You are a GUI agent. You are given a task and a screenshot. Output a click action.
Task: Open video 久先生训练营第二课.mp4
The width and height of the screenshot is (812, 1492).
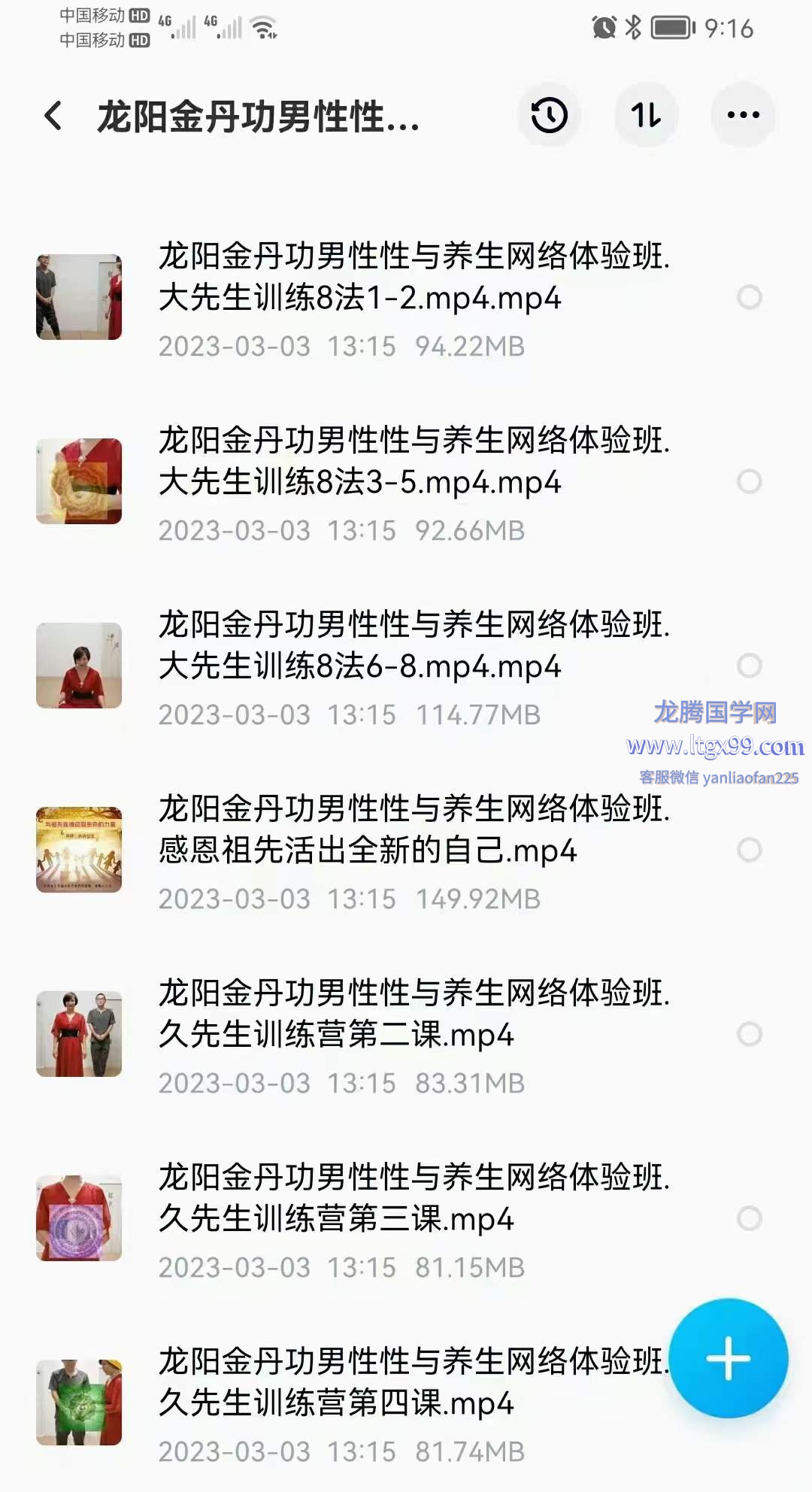[414, 1034]
